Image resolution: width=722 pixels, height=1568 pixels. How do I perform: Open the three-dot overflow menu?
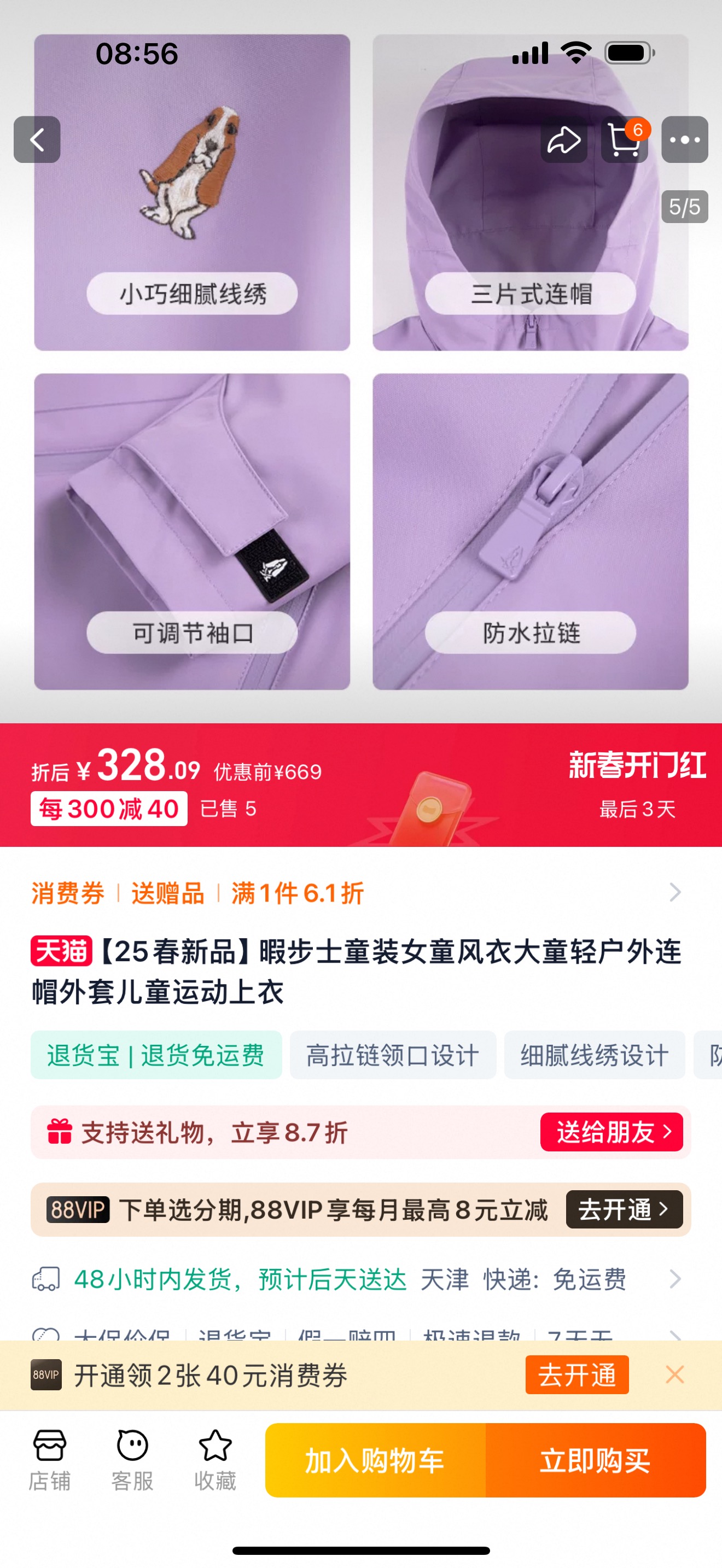tap(685, 139)
